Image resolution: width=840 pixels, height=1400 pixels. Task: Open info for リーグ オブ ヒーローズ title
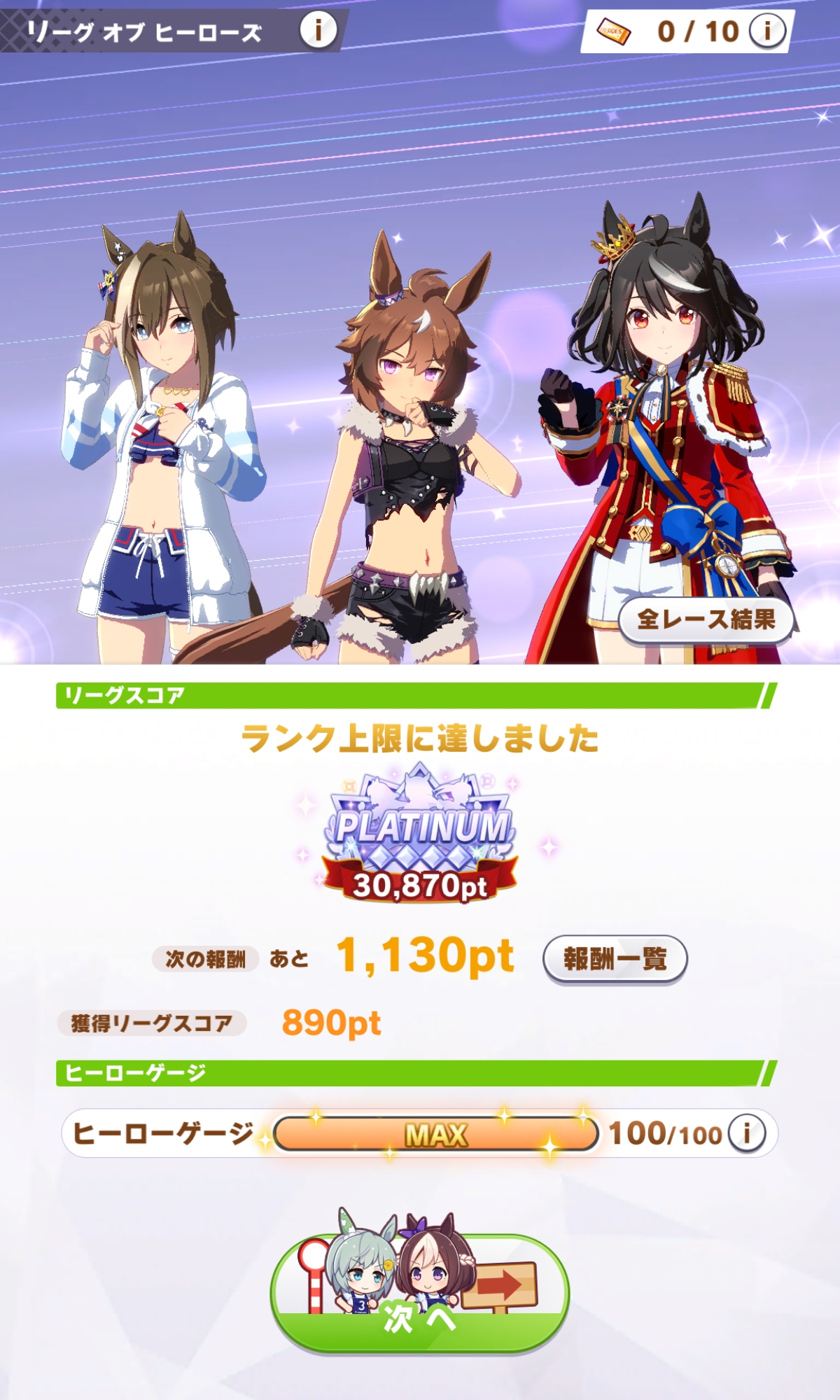318,30
